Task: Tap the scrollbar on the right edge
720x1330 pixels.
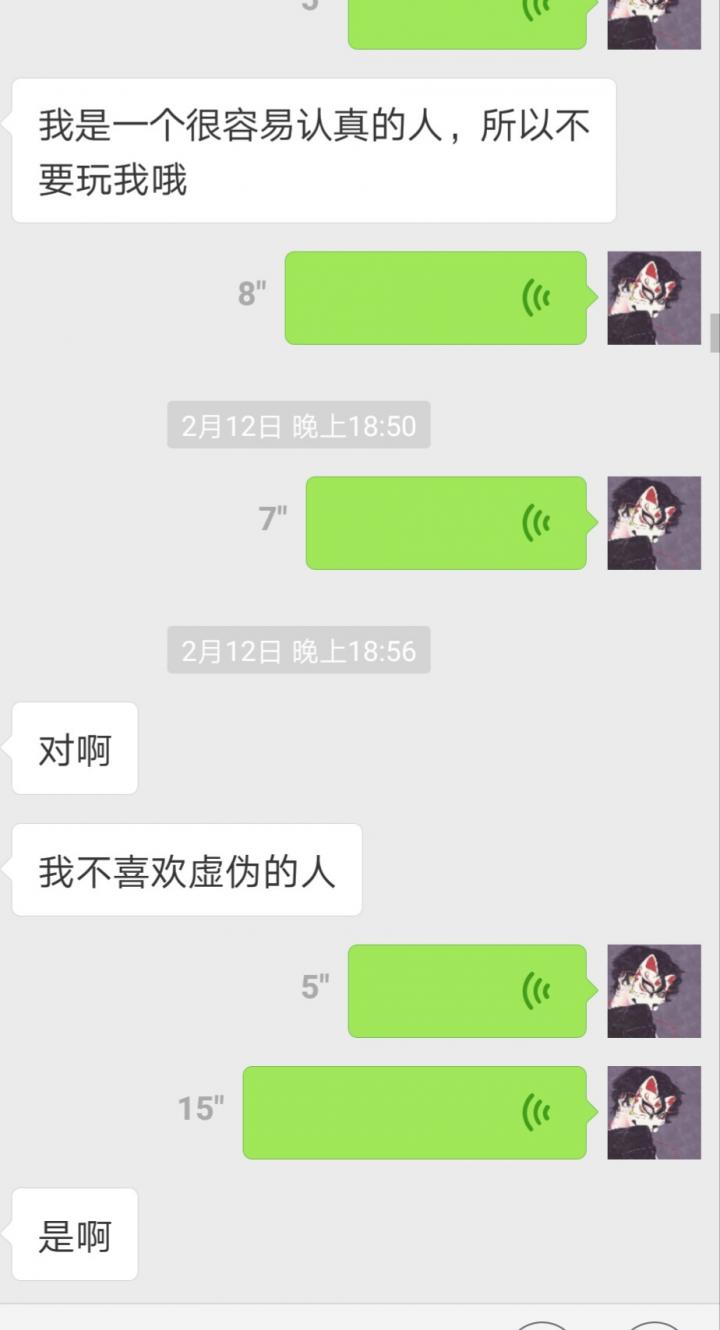Action: pos(716,330)
